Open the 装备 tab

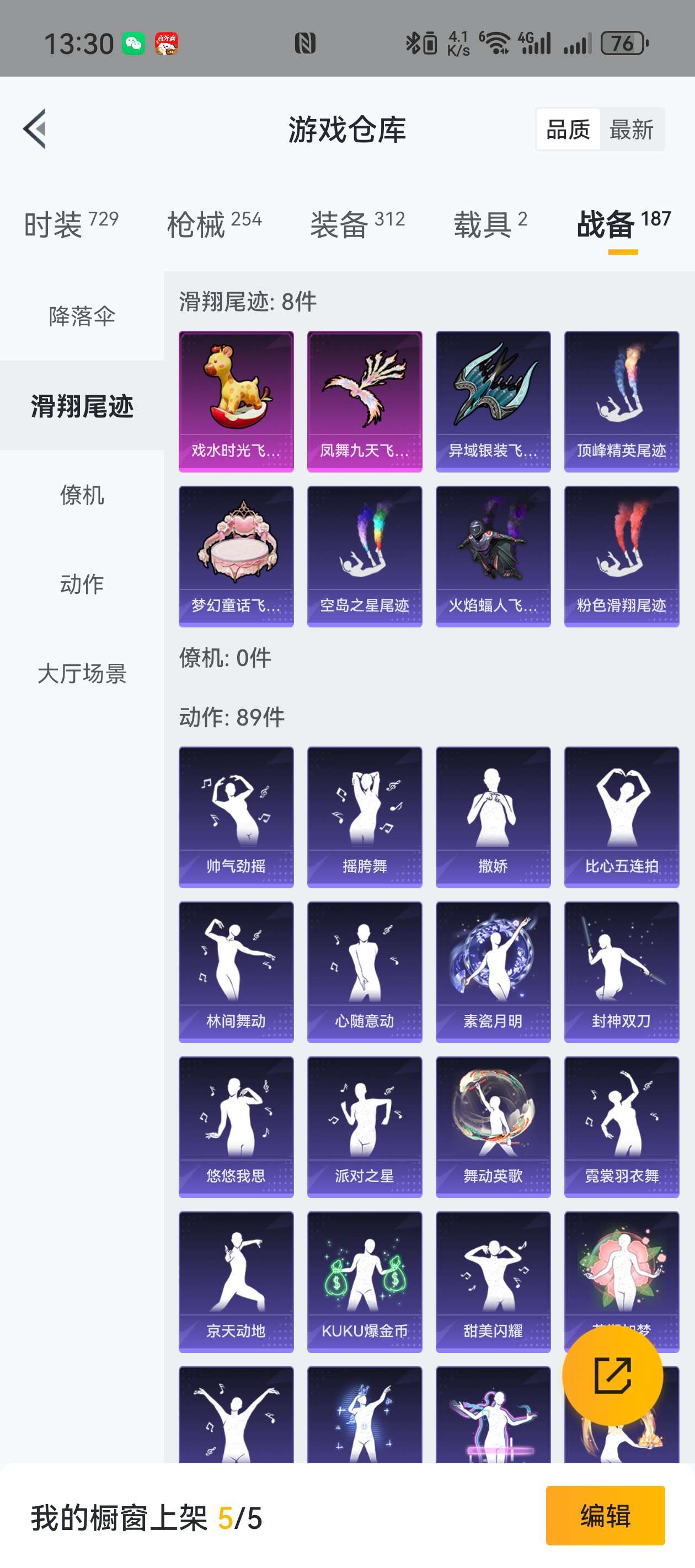pos(357,224)
